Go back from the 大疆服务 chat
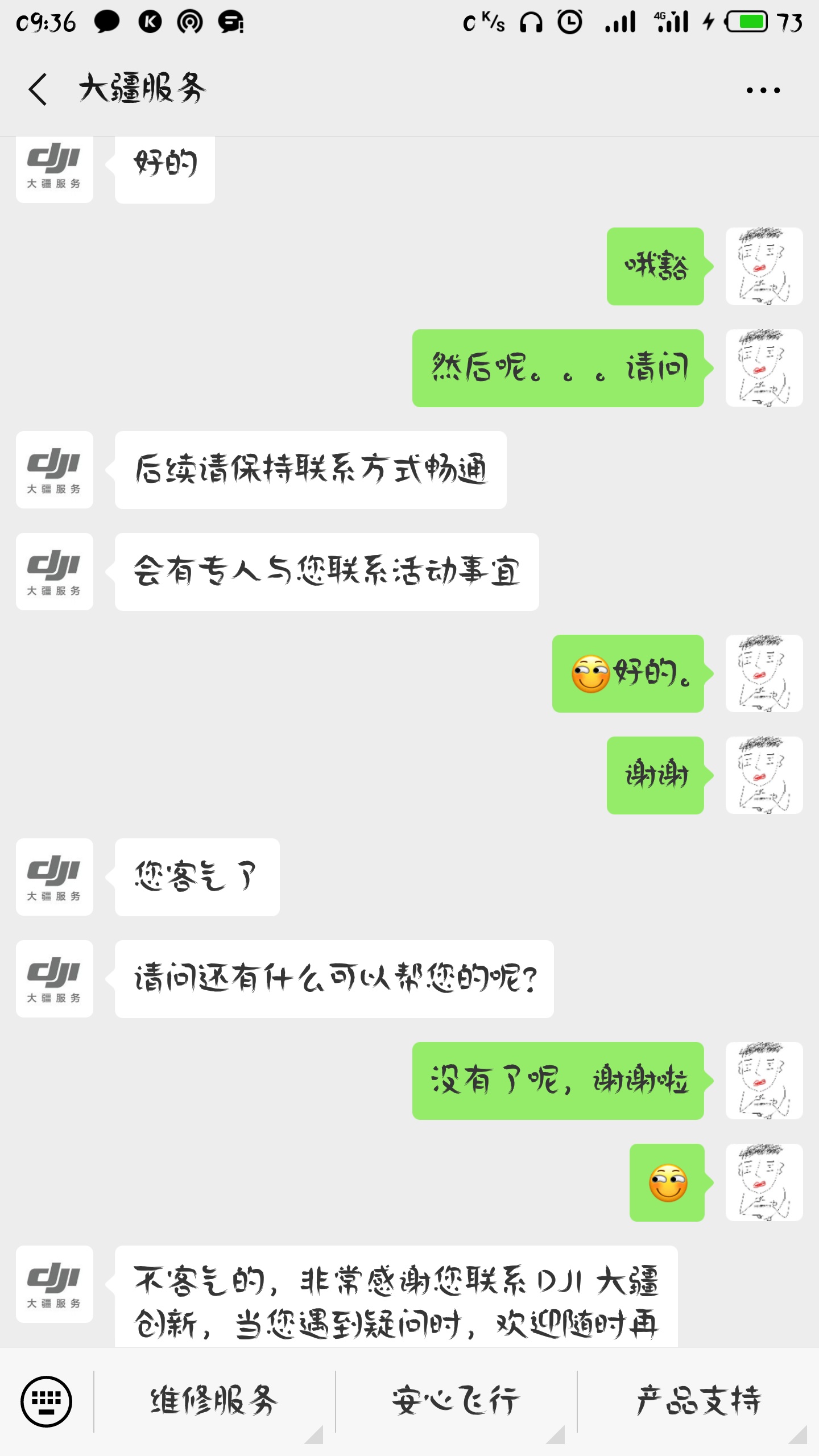819x1456 pixels. click(38, 89)
